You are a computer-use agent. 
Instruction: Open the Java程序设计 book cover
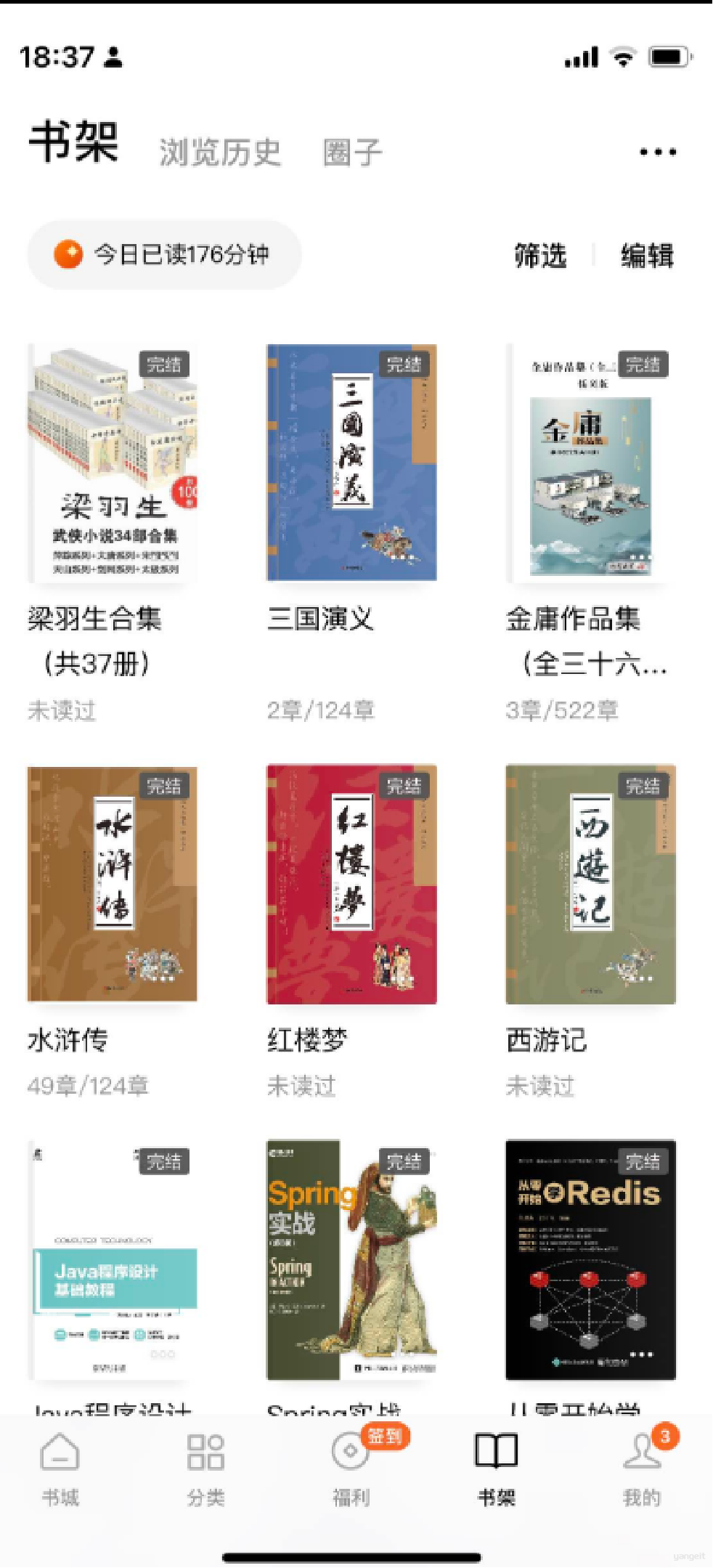click(x=113, y=1259)
